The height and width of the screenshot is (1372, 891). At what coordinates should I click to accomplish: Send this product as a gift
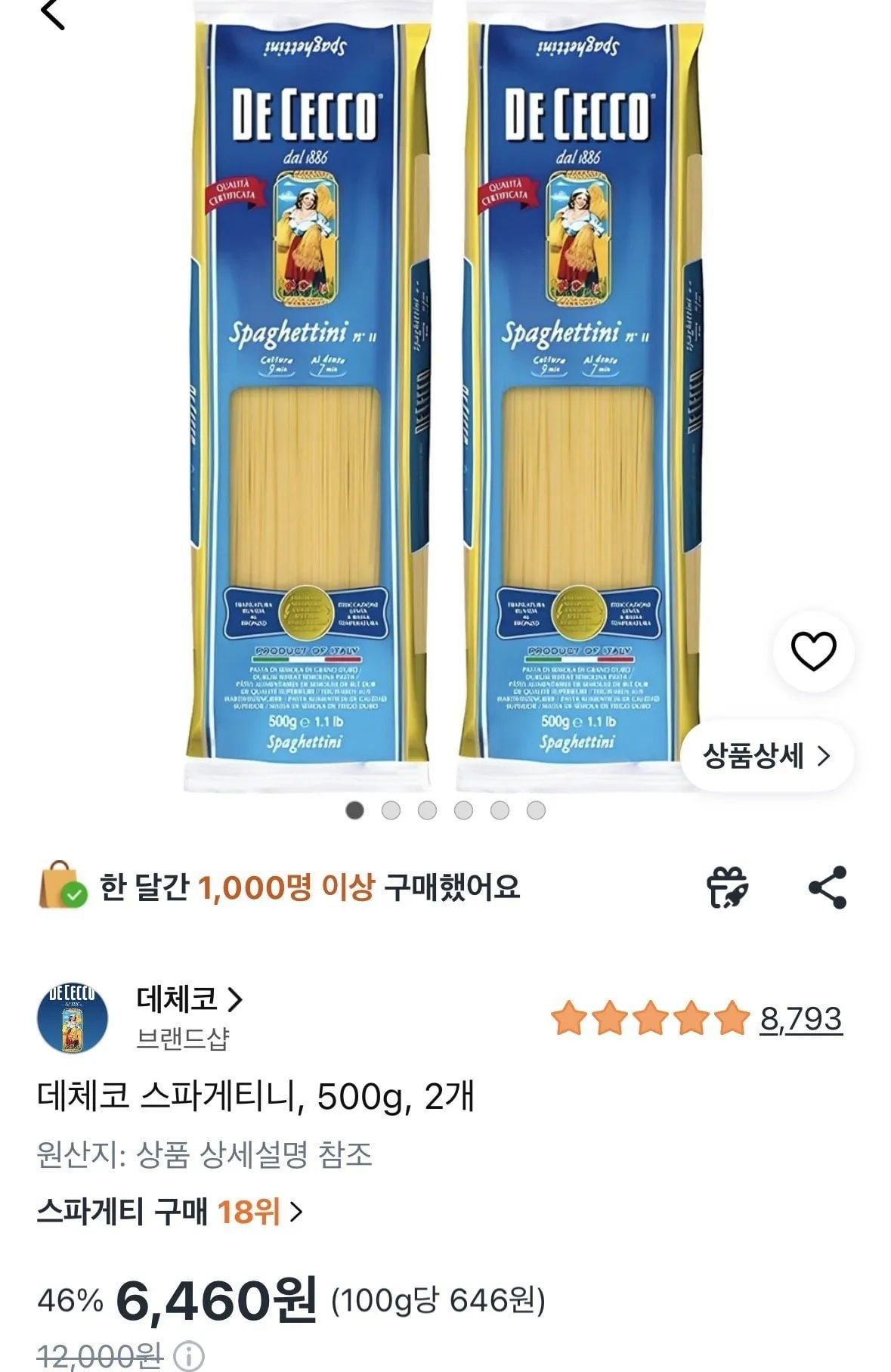(x=727, y=887)
